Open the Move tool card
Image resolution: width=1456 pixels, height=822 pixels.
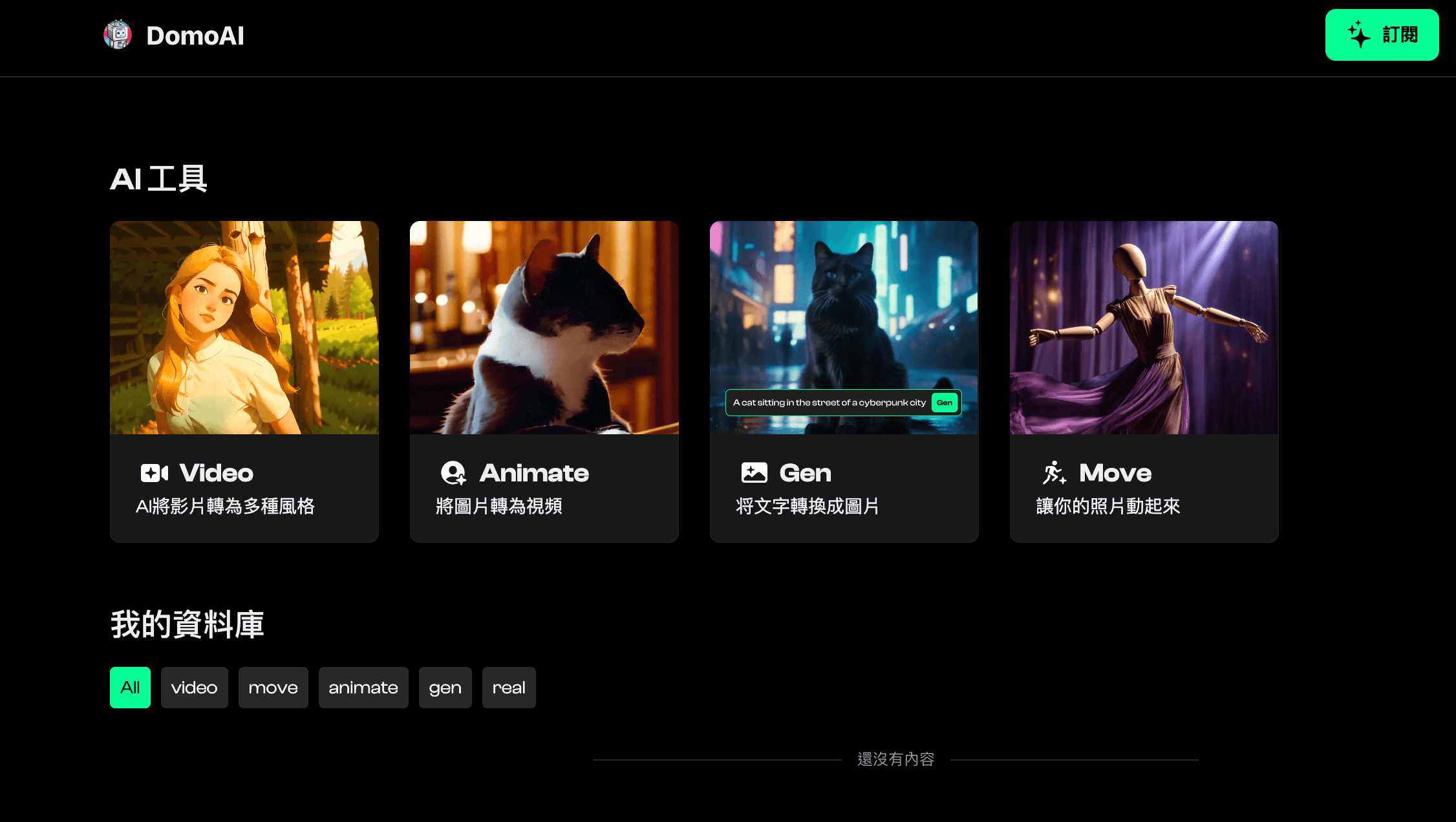pyautogui.click(x=1144, y=381)
